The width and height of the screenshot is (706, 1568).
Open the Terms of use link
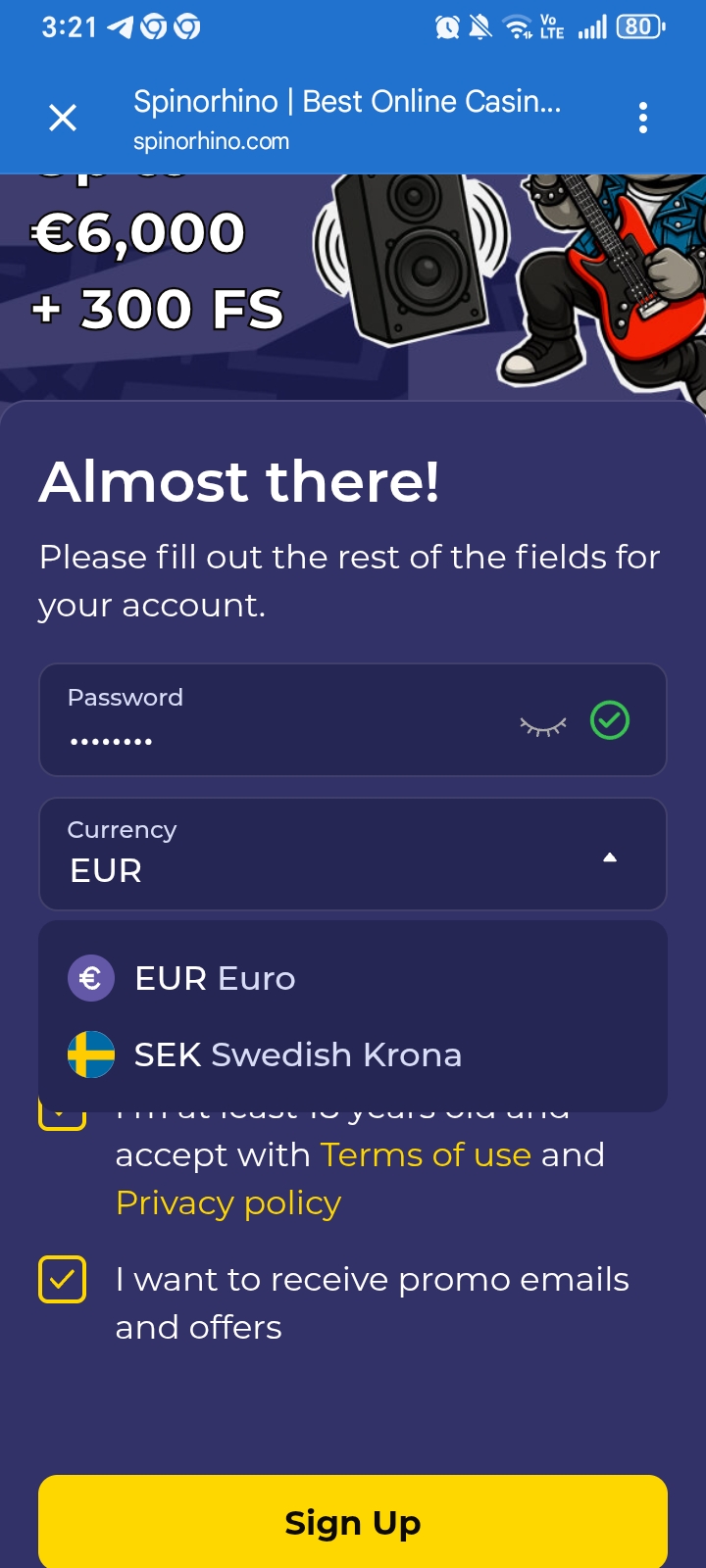(426, 1155)
